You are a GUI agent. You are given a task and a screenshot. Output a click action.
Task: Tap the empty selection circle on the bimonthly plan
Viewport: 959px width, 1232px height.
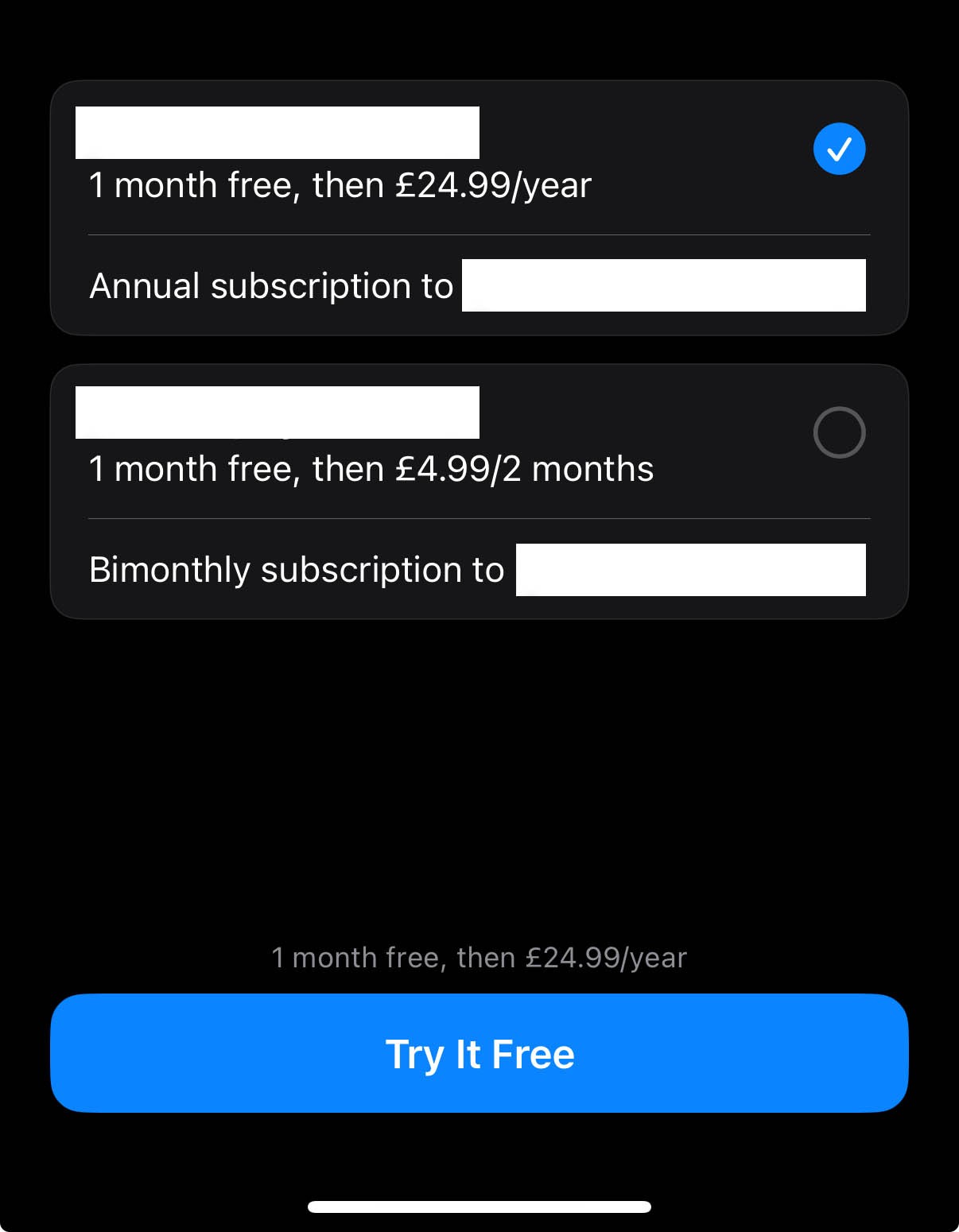click(838, 432)
